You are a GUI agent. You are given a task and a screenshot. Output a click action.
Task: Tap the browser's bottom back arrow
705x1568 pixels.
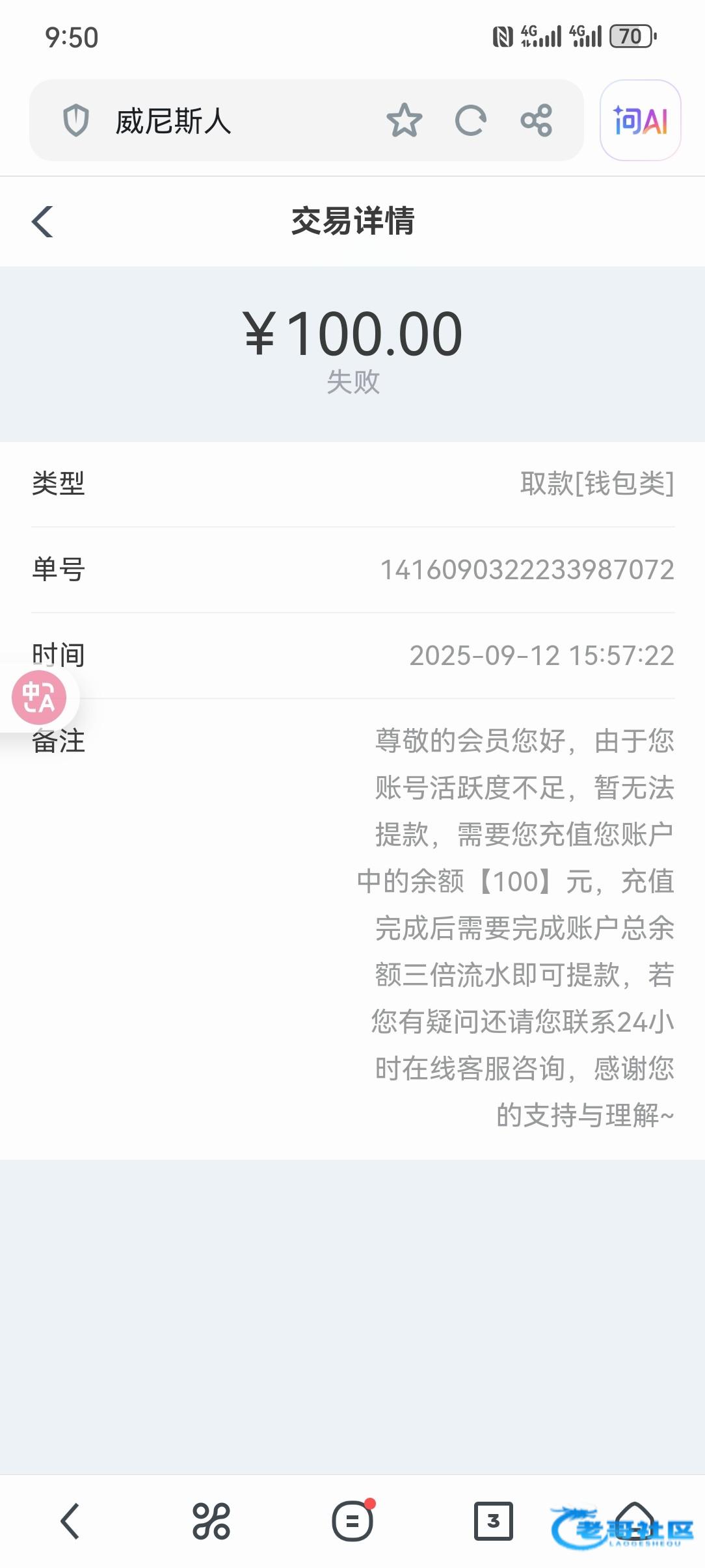tap(70, 1521)
